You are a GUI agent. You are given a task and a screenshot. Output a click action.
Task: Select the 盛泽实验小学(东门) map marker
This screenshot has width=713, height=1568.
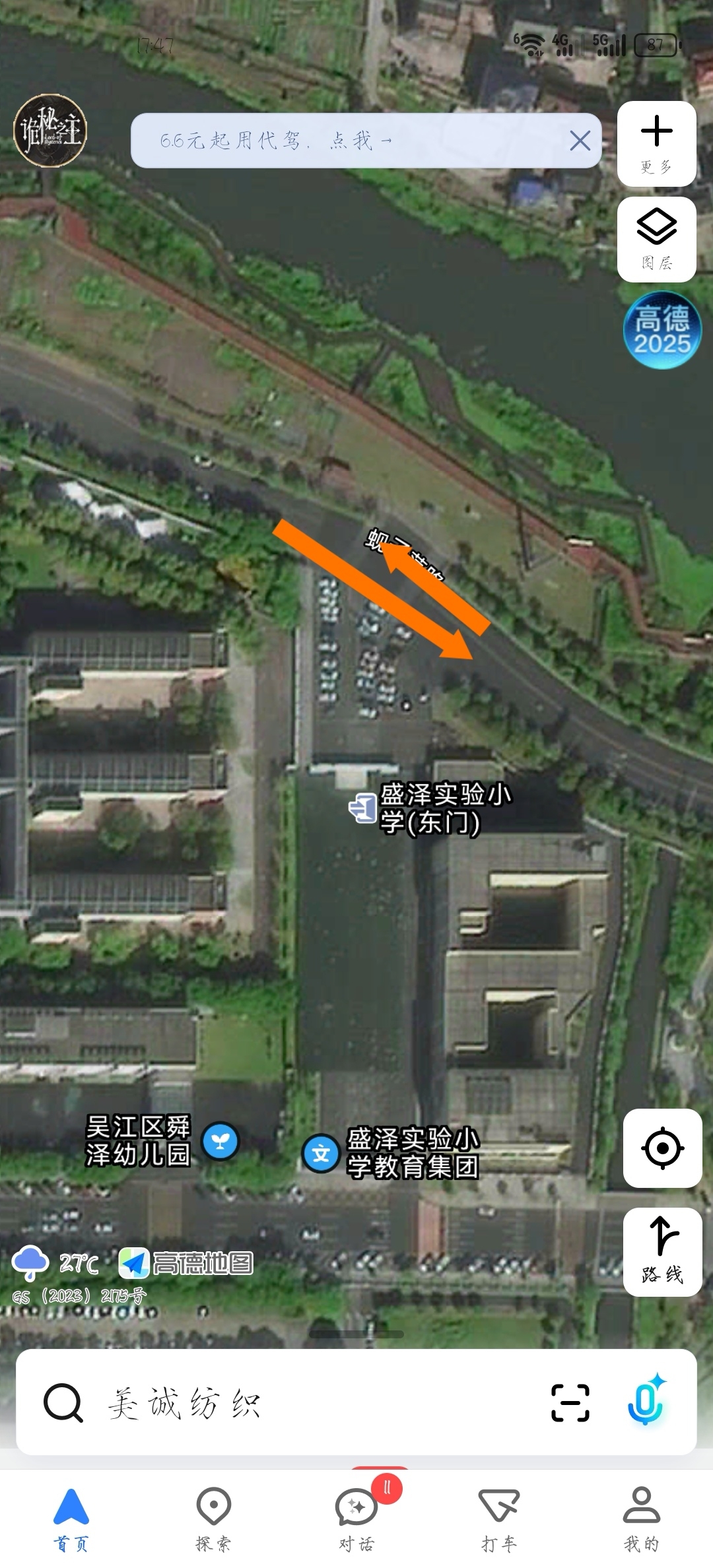(362, 808)
